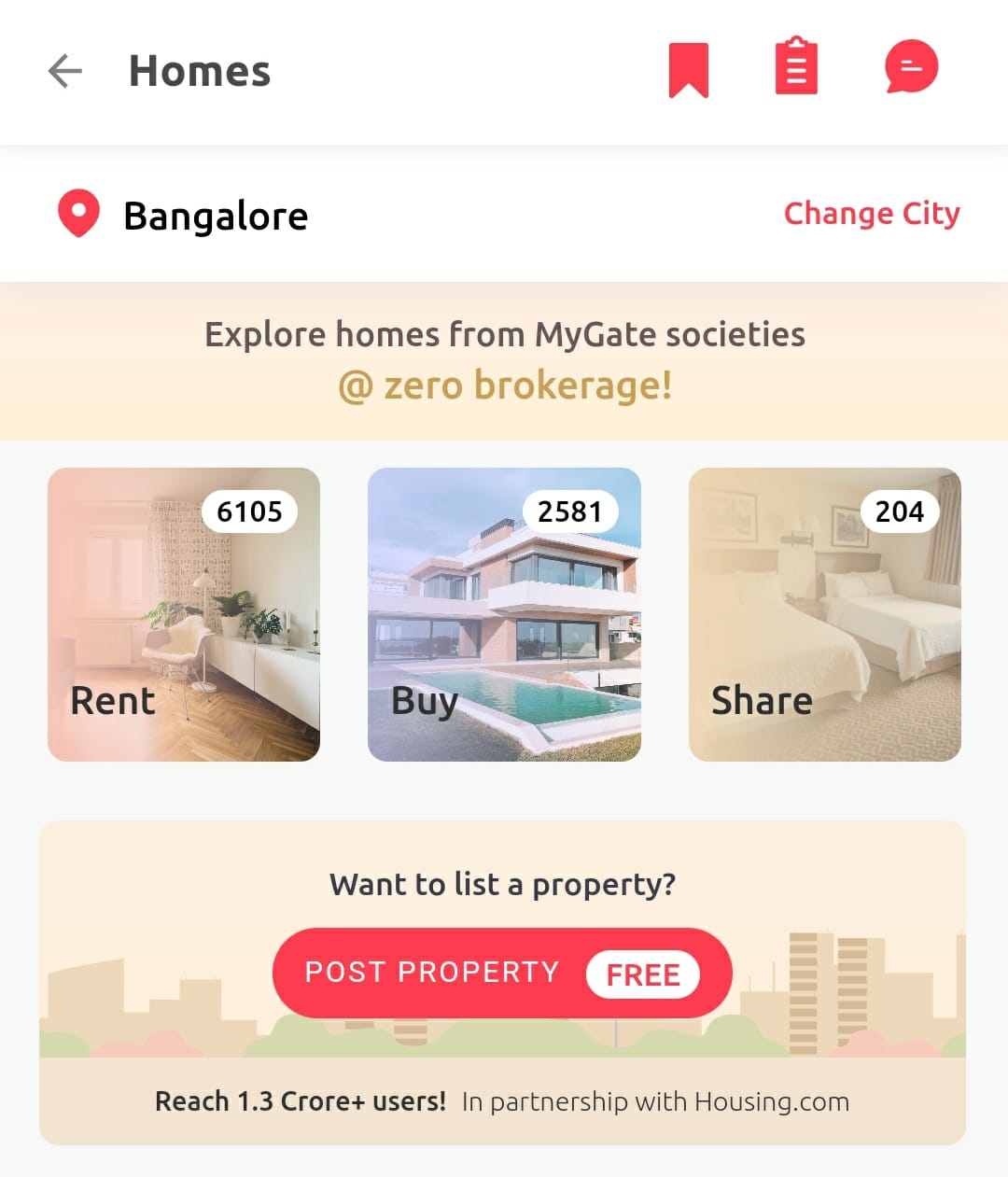Open the MyGate societies zero brokerage banner
The height and width of the screenshot is (1177, 1008).
pos(504,358)
